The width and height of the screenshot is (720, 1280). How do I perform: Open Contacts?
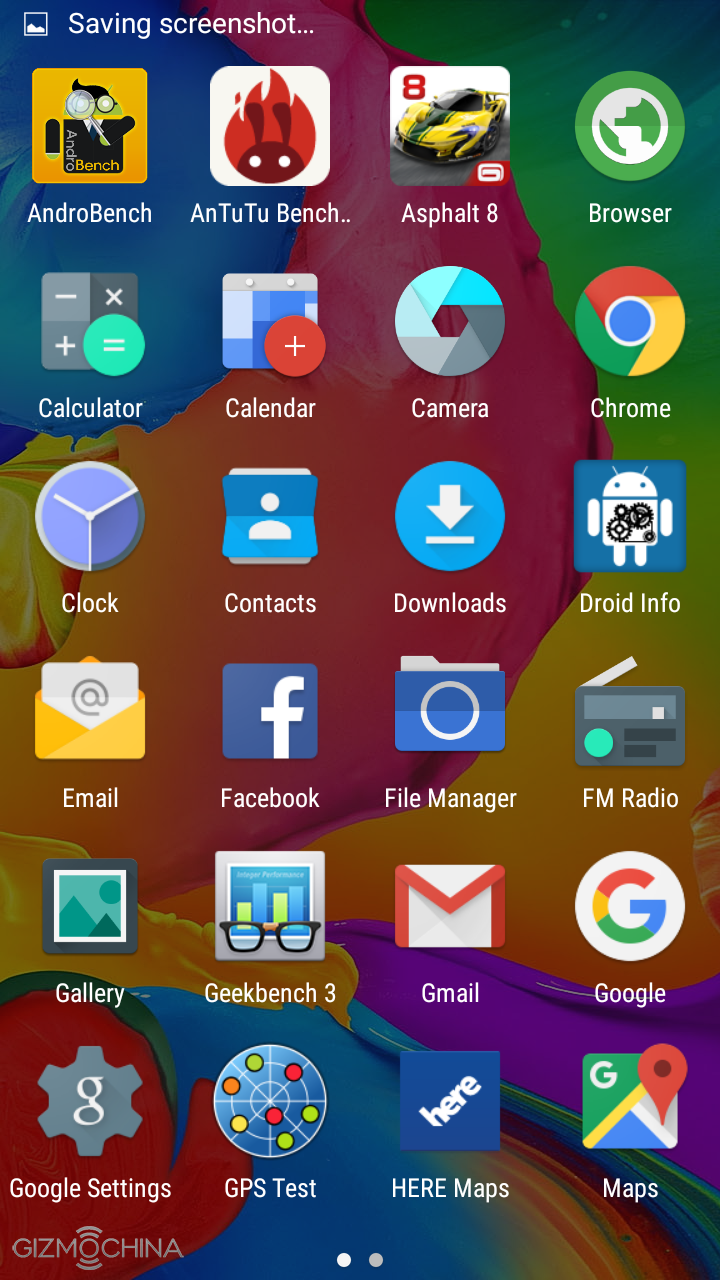coord(270,517)
